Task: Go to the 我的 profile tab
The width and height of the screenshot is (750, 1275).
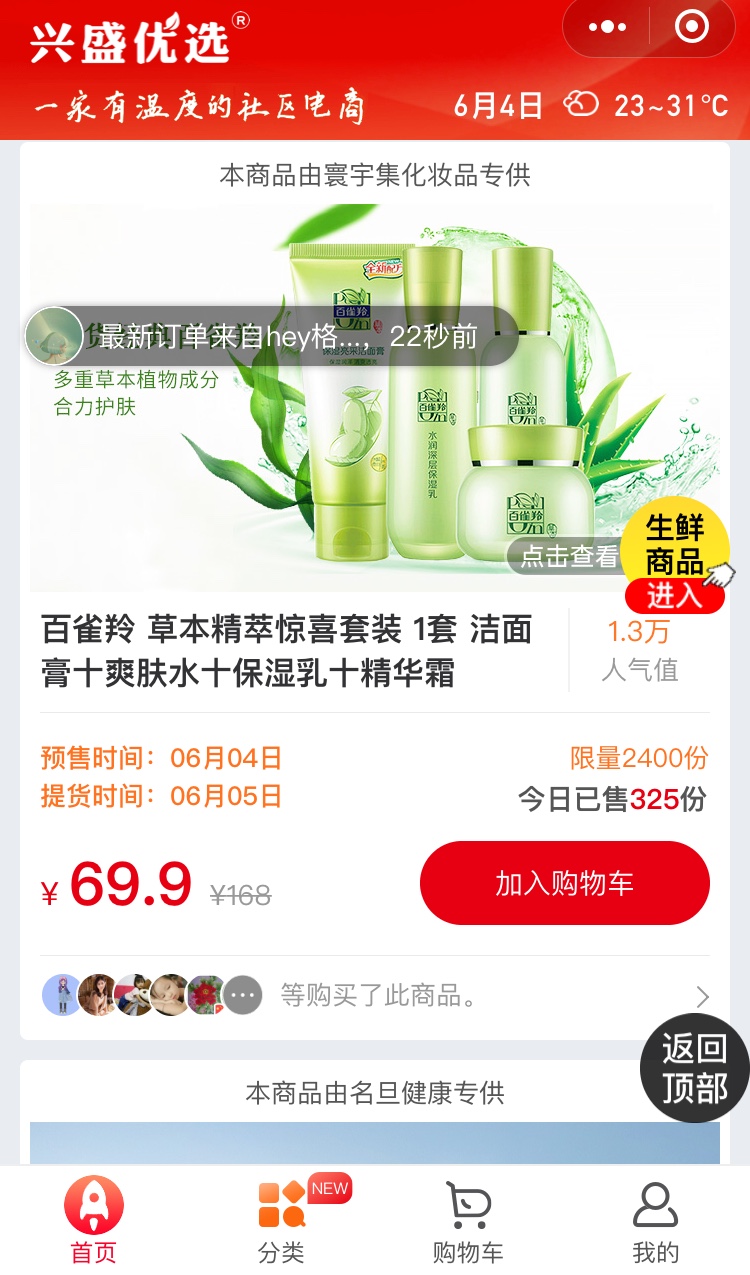Action: [x=655, y=1220]
